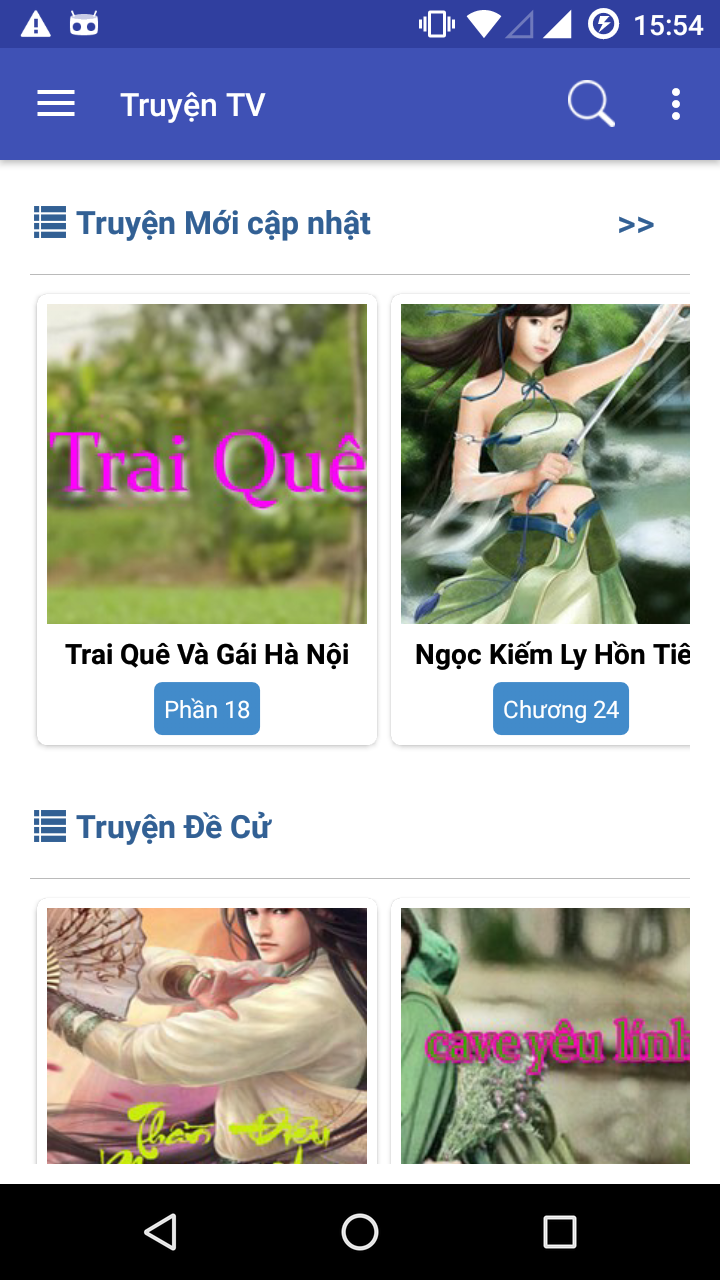The width and height of the screenshot is (720, 1280).
Task: Open the hamburger drawer menu
Action: [56, 104]
